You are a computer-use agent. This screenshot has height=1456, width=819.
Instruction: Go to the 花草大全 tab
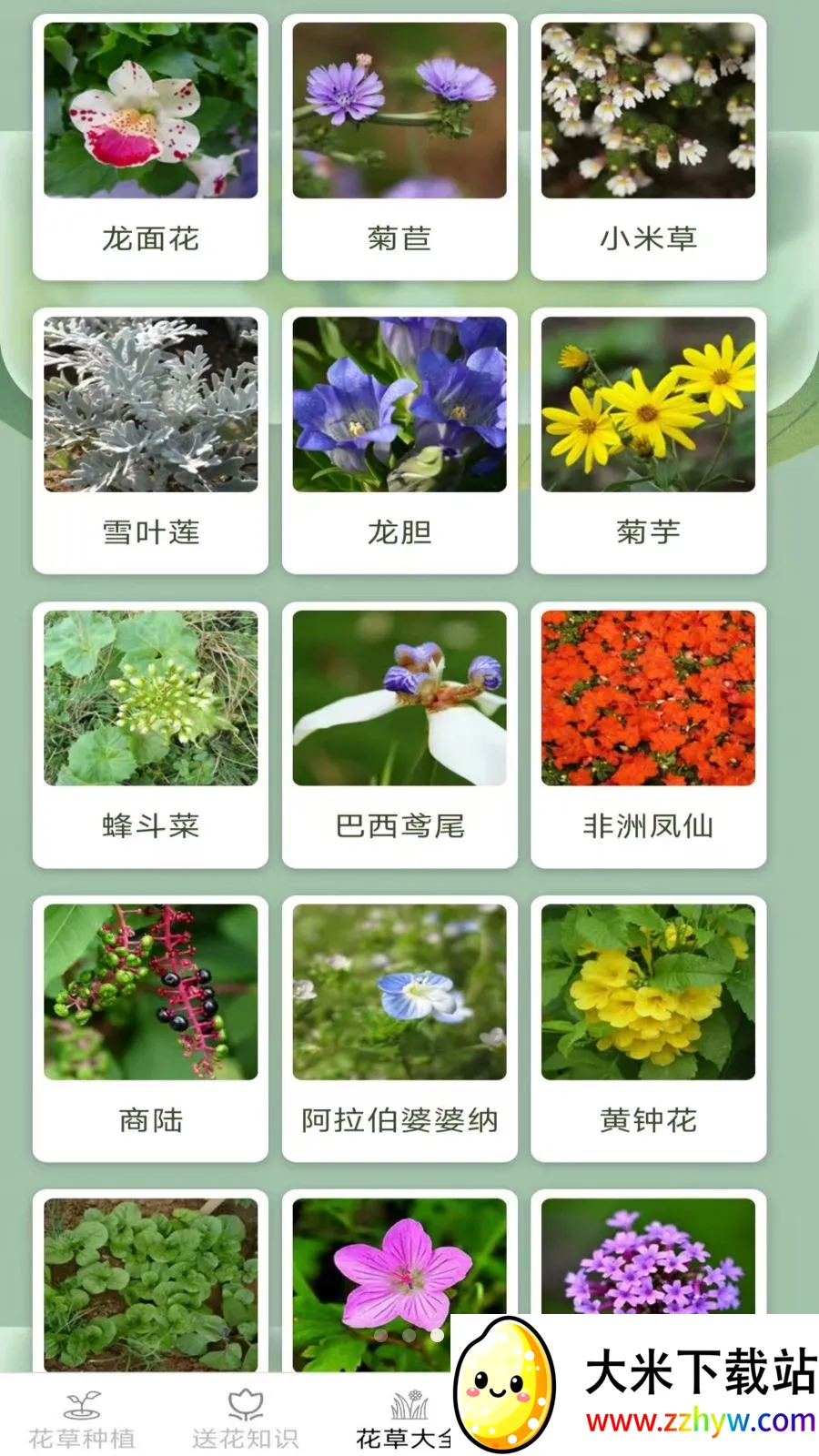coord(406,1419)
